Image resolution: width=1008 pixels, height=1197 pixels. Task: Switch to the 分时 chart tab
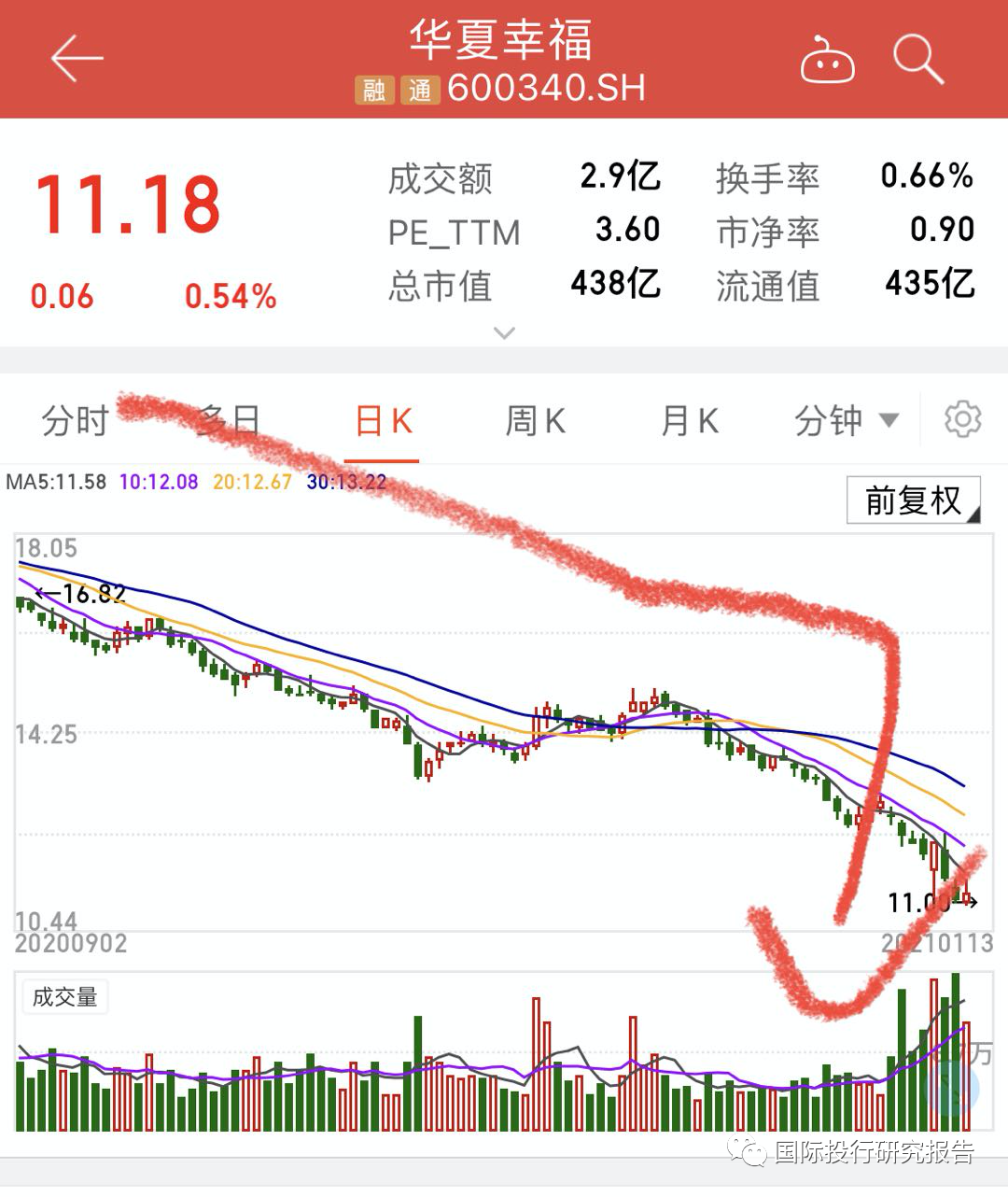(x=75, y=421)
